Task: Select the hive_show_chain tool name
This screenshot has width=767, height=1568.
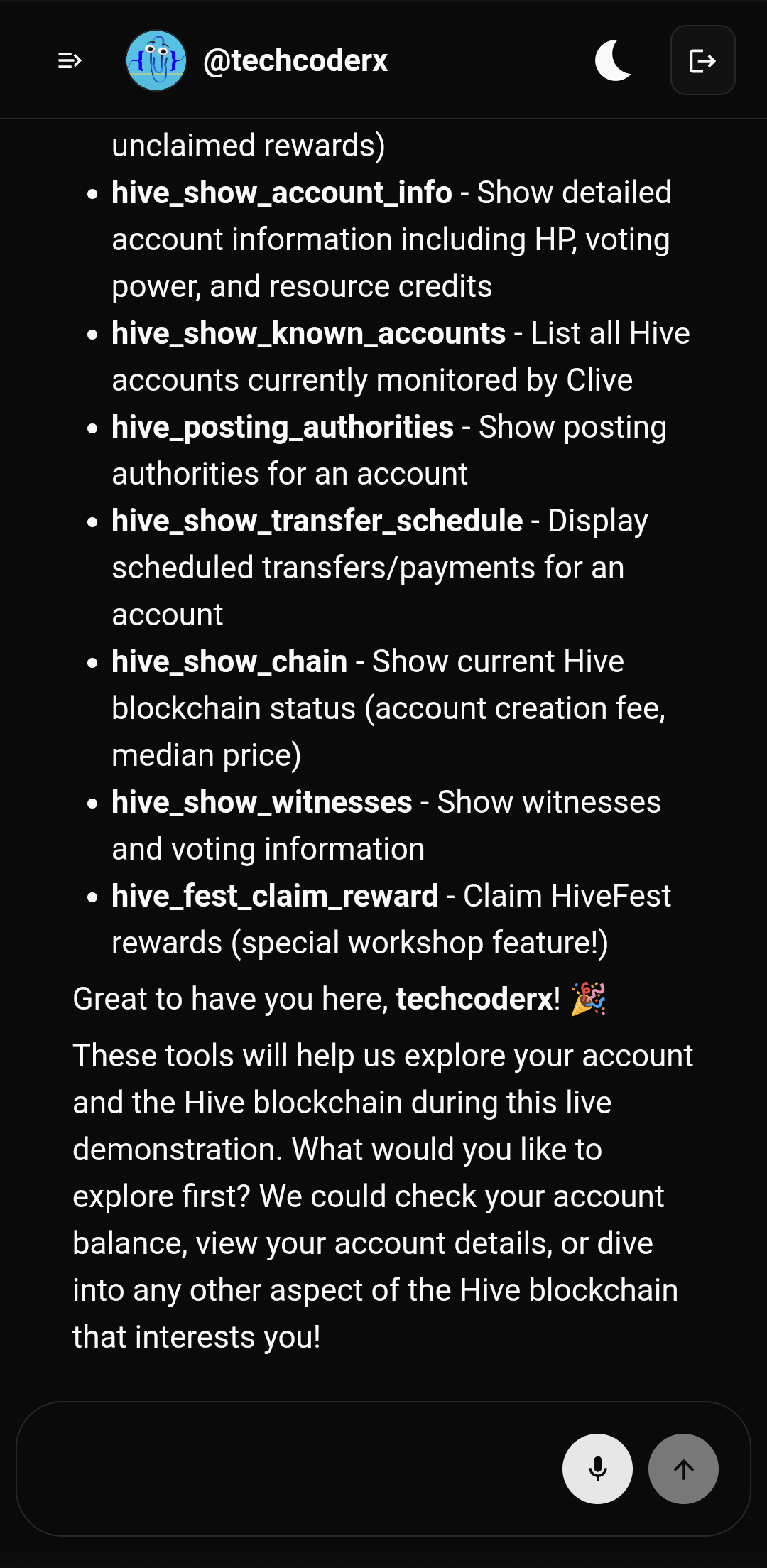Action: pos(228,661)
